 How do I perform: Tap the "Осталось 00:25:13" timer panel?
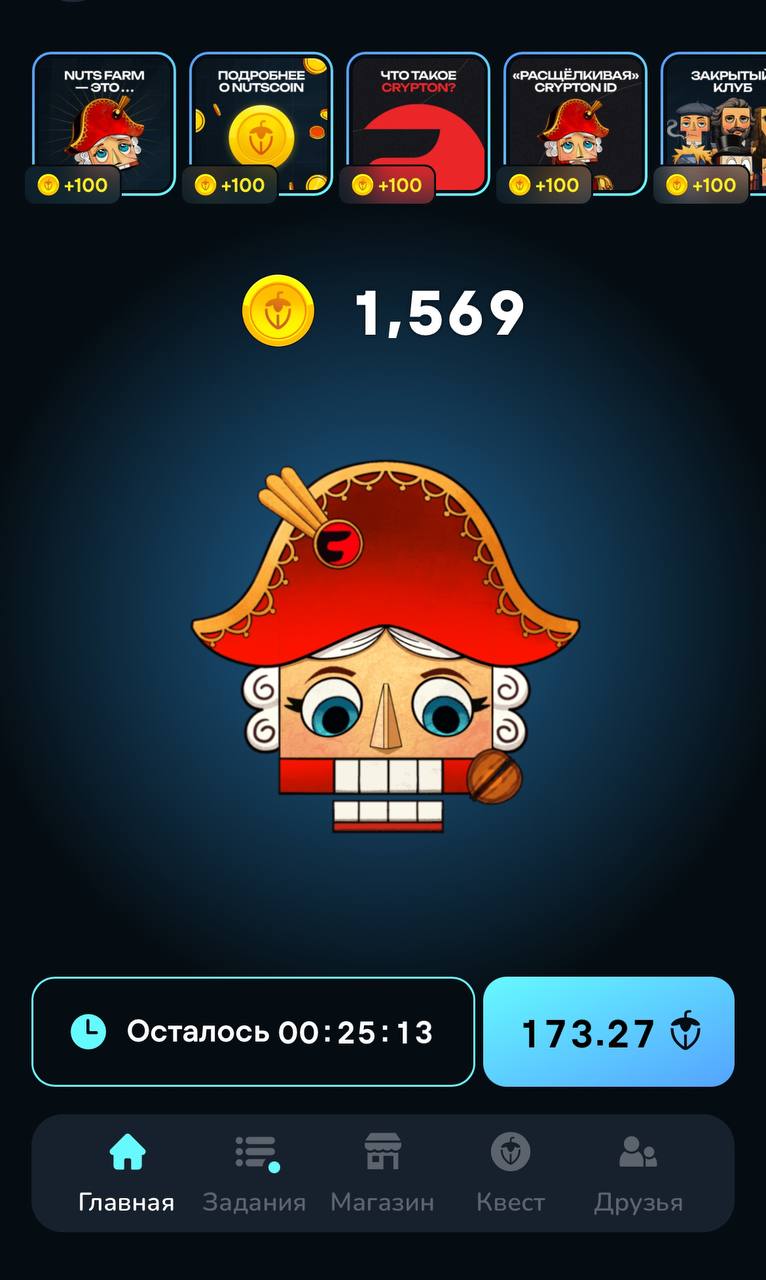pyautogui.click(x=253, y=1032)
